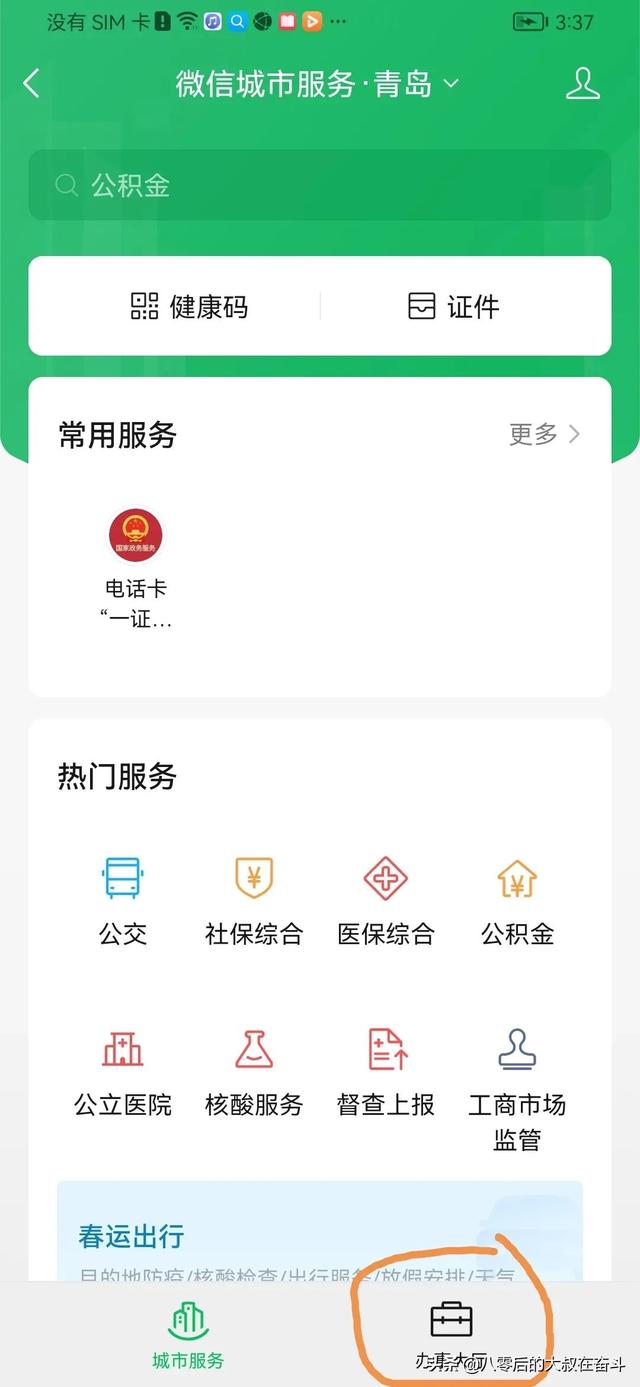
Task: Switch to the 办事大厅 briefcase tab
Action: tap(451, 1335)
